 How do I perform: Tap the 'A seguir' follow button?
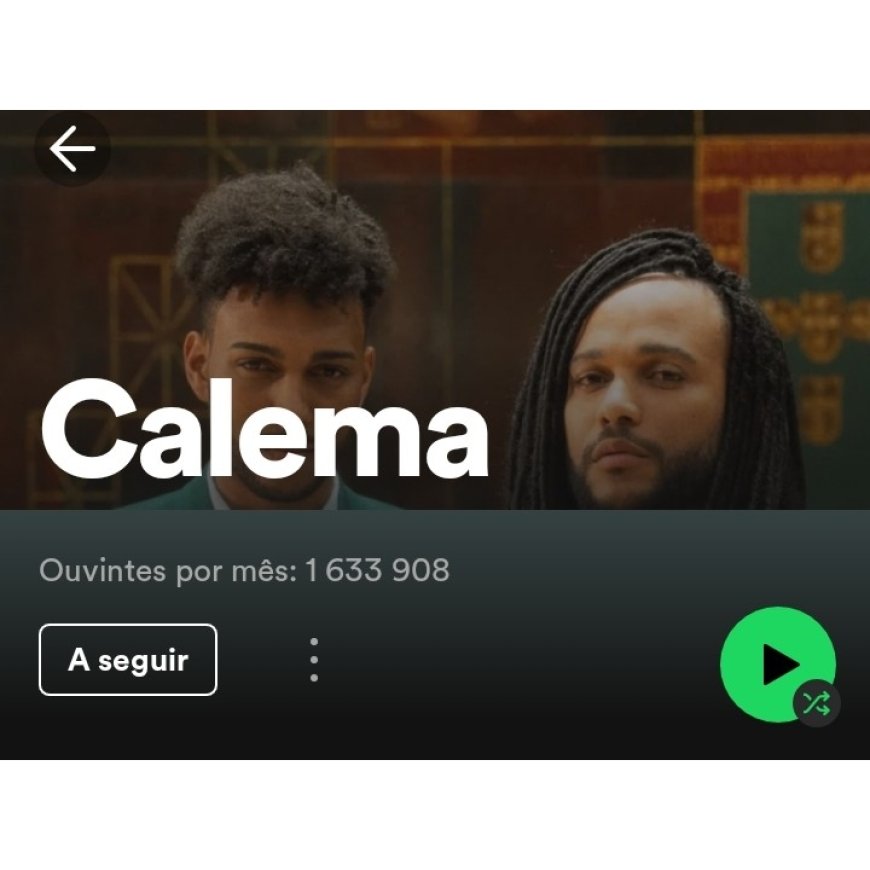(128, 660)
